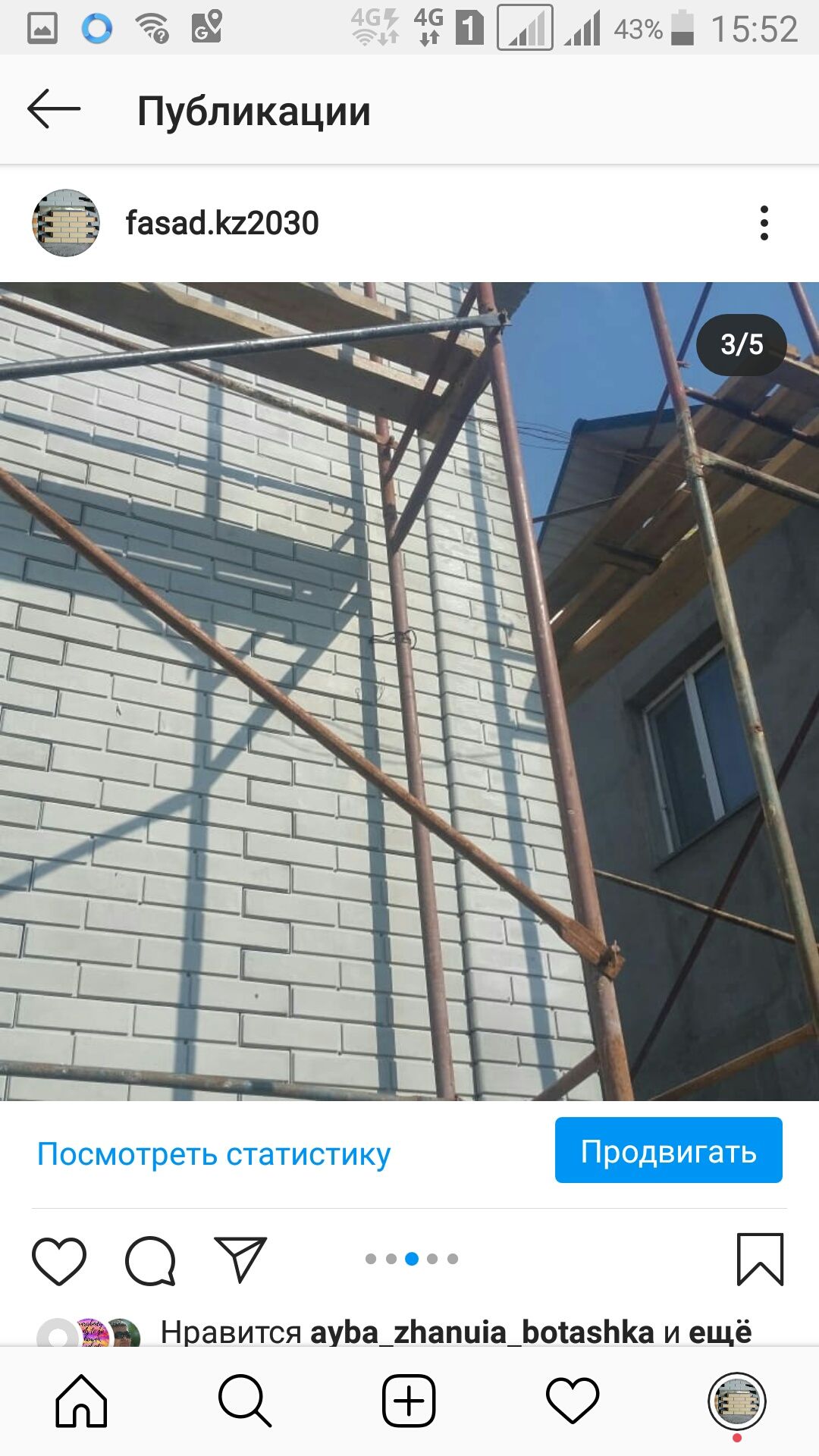
Task: Go back from Публикации screen
Action: pyautogui.click(x=53, y=109)
